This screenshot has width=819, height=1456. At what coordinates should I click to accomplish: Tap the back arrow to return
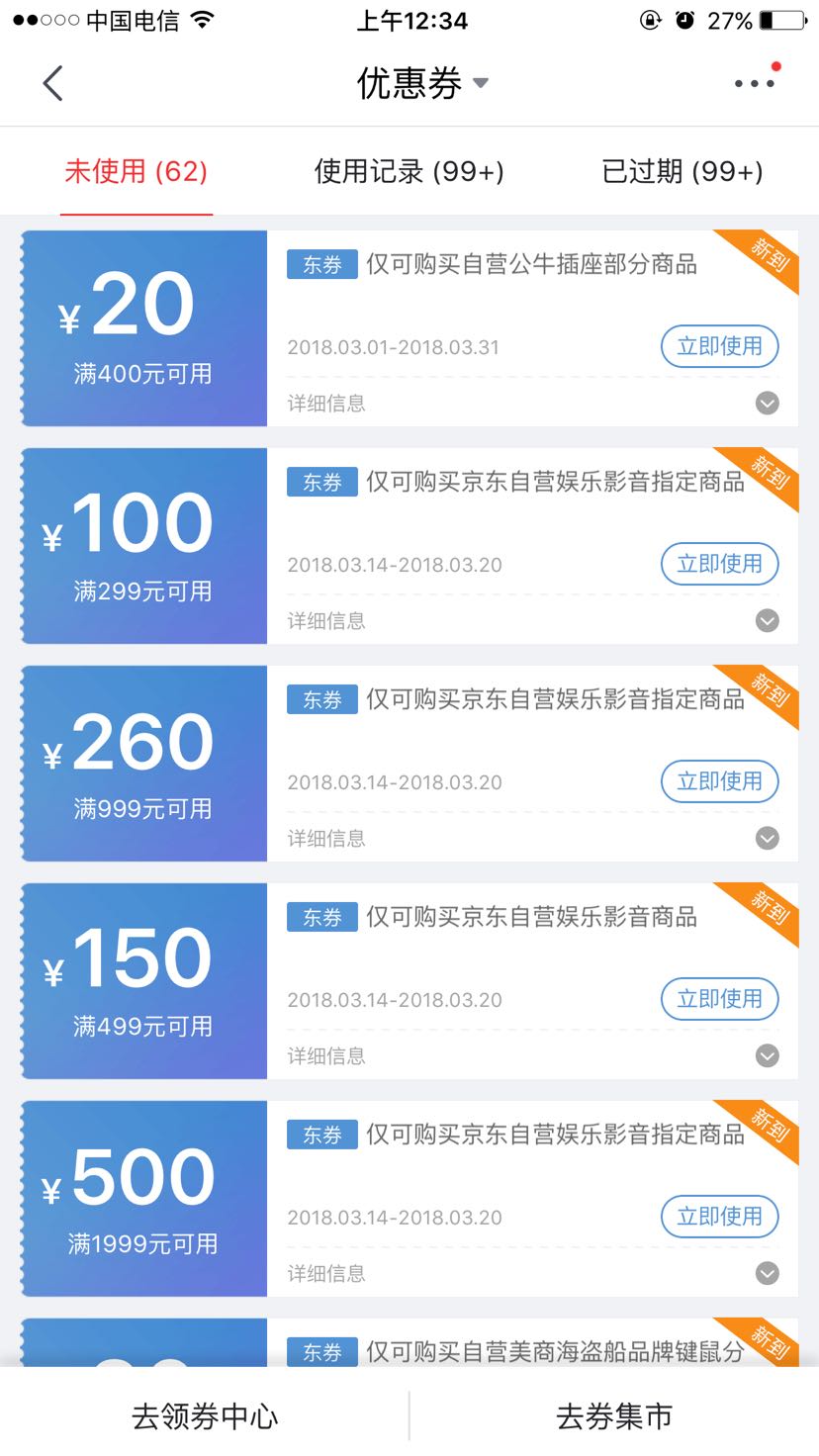coord(51,83)
